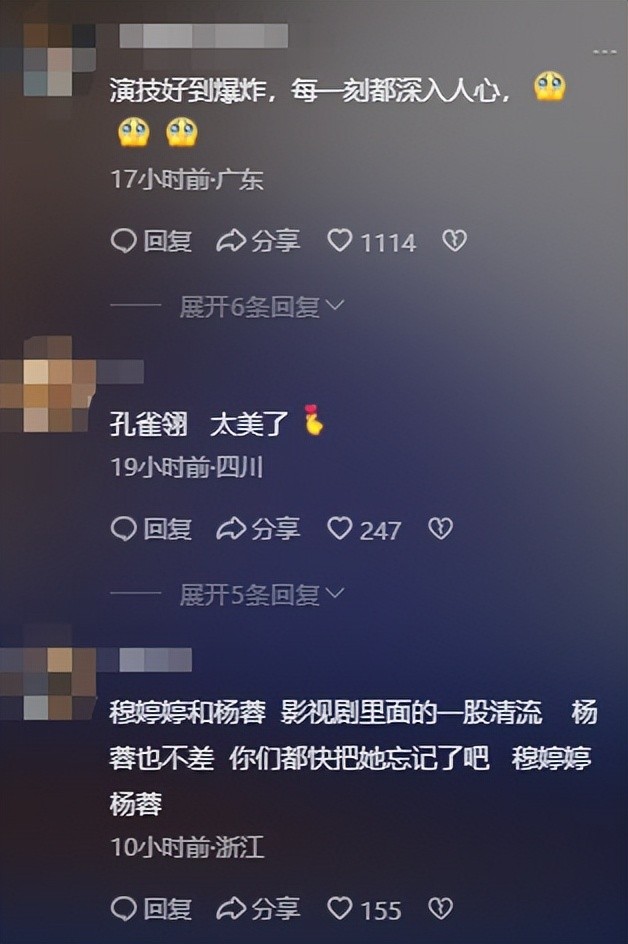The image size is (628, 944).
Task: Dislike the comment posted from 浙江
Action: pyautogui.click(x=441, y=908)
